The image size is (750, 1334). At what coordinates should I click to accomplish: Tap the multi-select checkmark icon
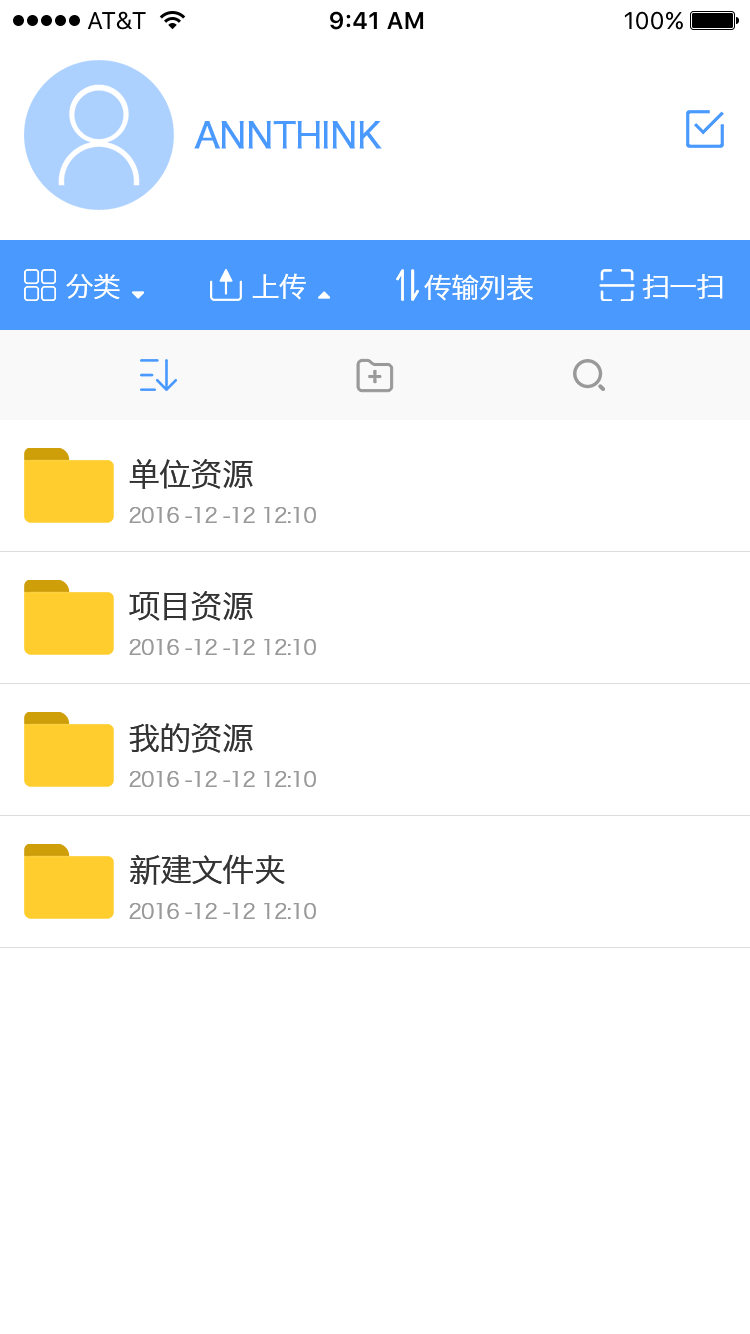(x=705, y=128)
